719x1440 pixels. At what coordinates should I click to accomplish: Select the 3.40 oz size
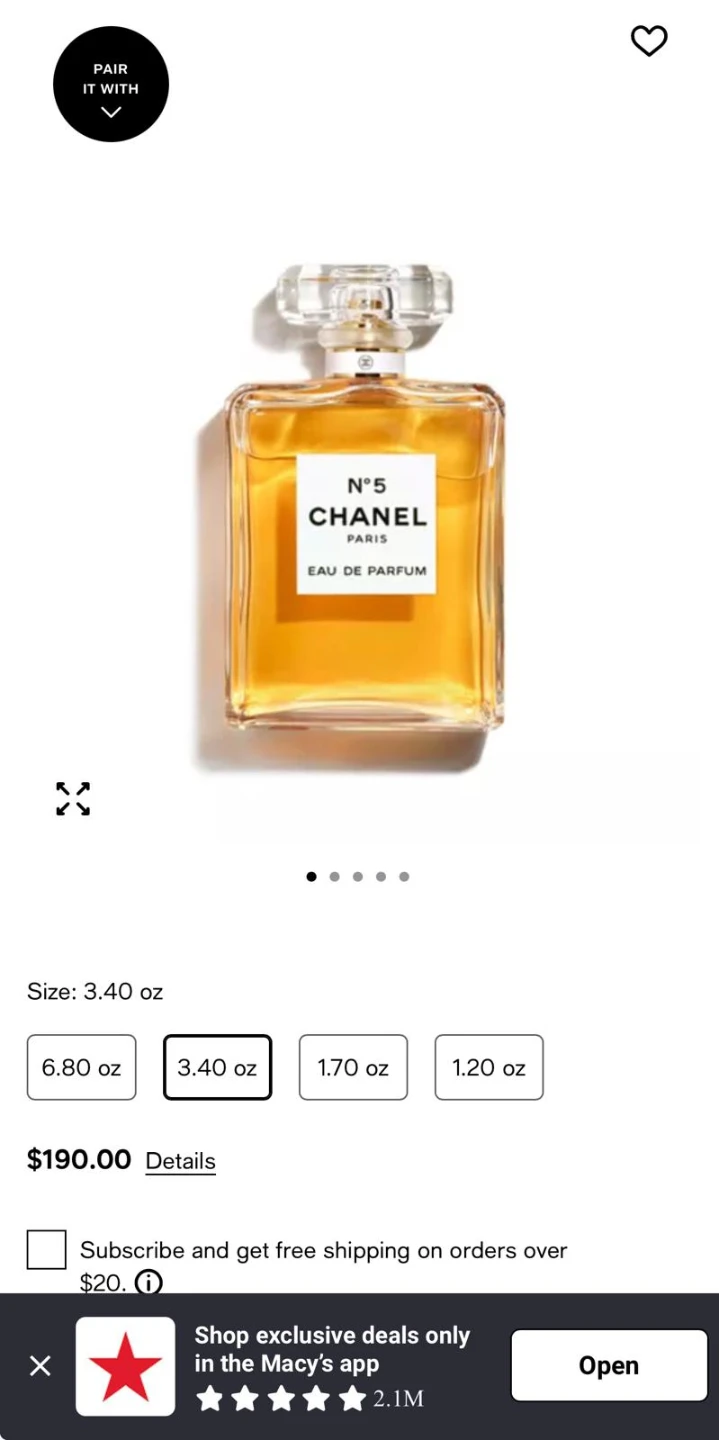tap(217, 1067)
